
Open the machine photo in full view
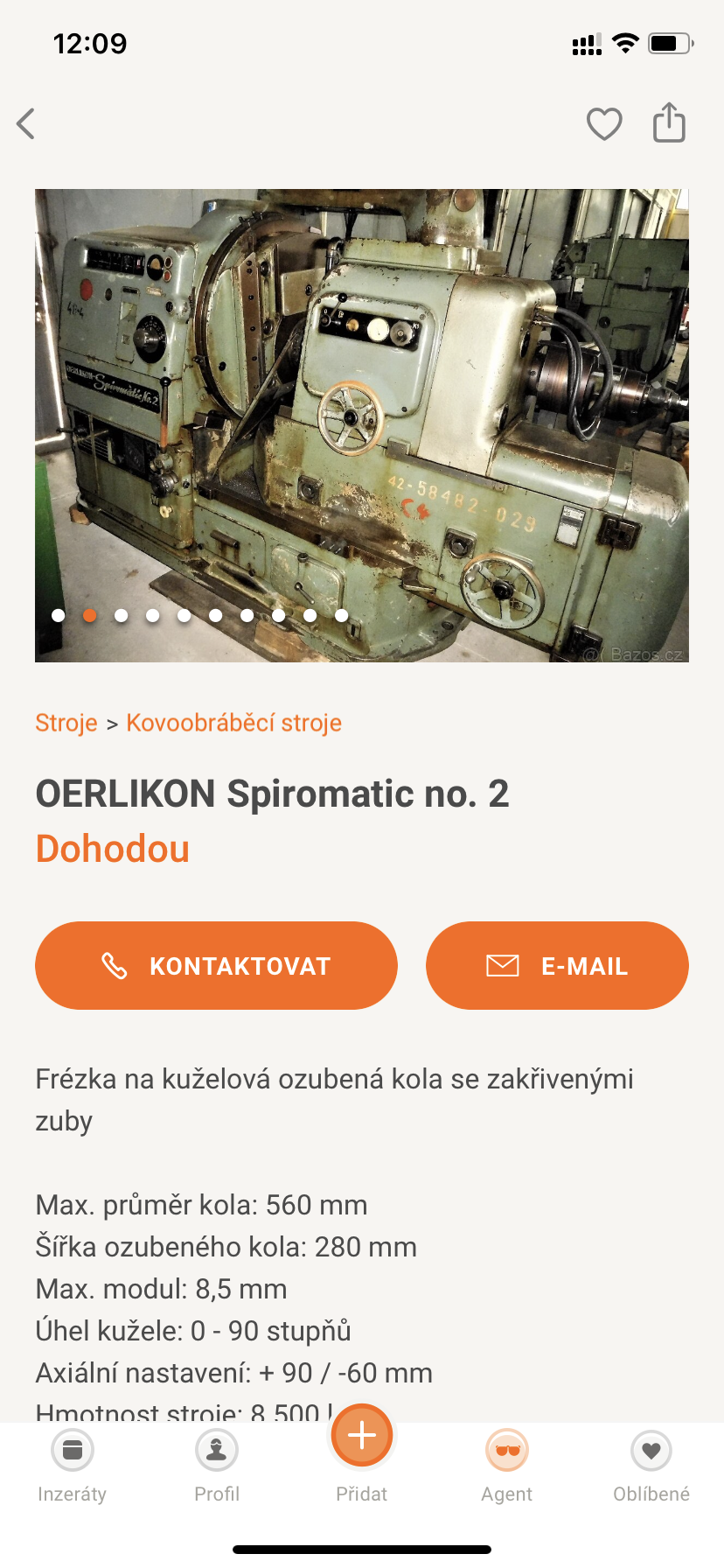[x=362, y=425]
